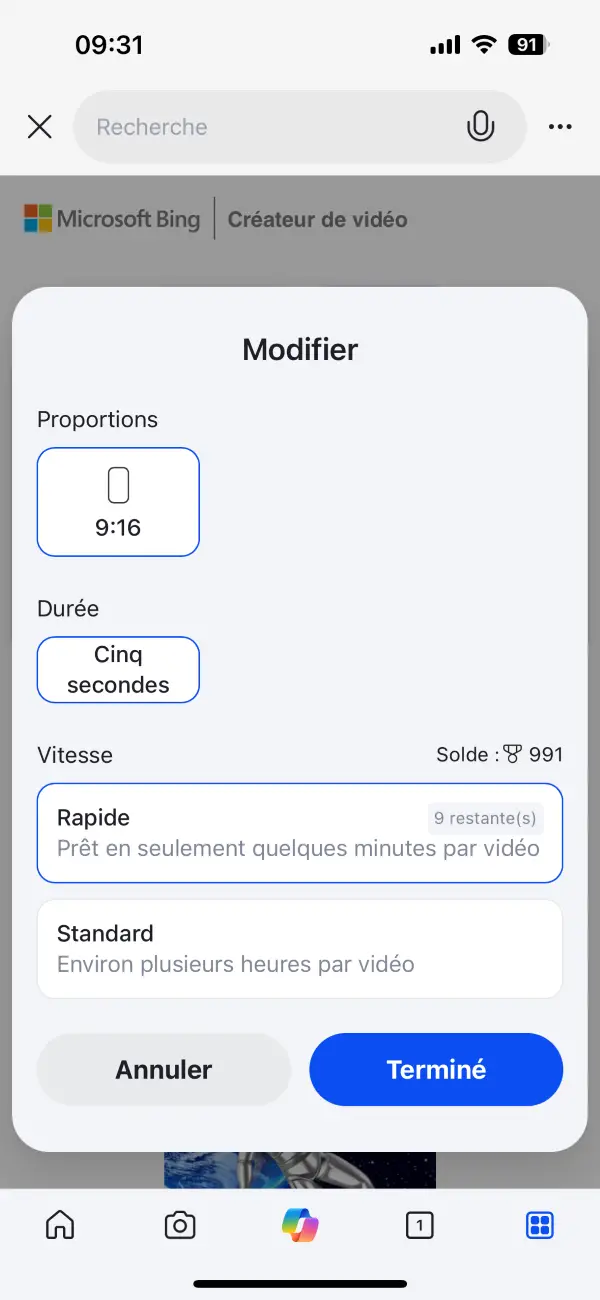Choose the Cinq secondes duration
The image size is (600, 1300).
click(118, 670)
